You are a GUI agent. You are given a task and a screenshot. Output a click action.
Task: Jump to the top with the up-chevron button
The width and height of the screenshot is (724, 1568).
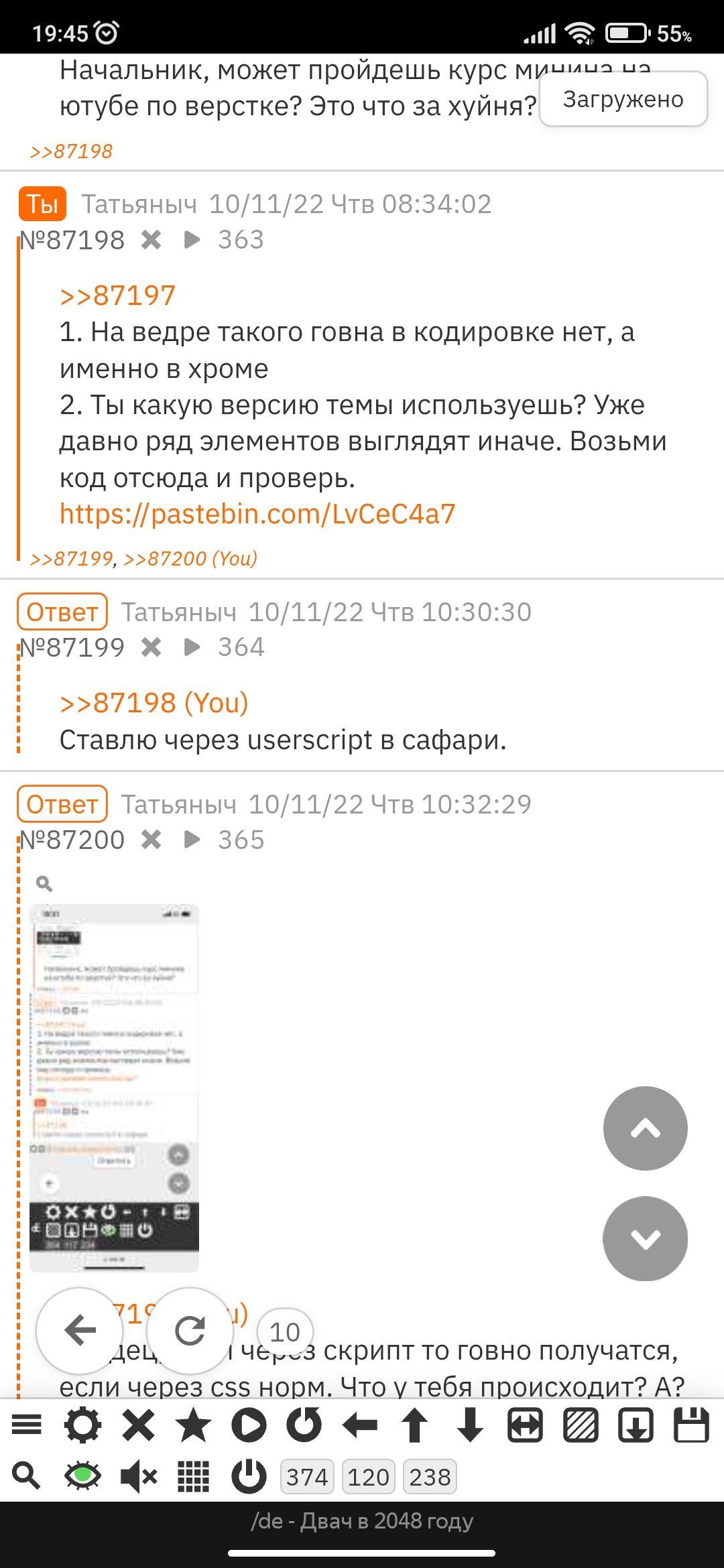[x=645, y=1128]
